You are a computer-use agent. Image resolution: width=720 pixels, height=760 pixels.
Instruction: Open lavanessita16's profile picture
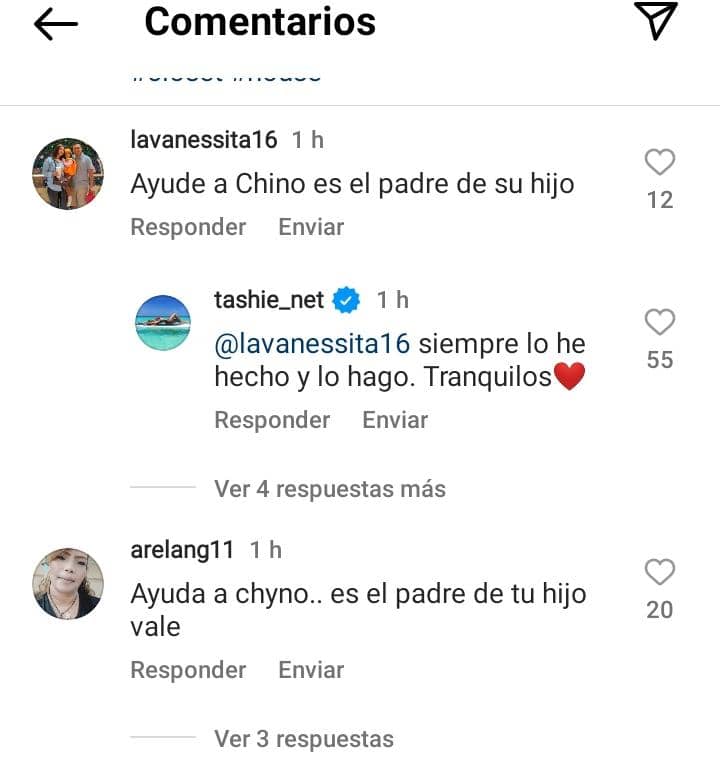68,174
